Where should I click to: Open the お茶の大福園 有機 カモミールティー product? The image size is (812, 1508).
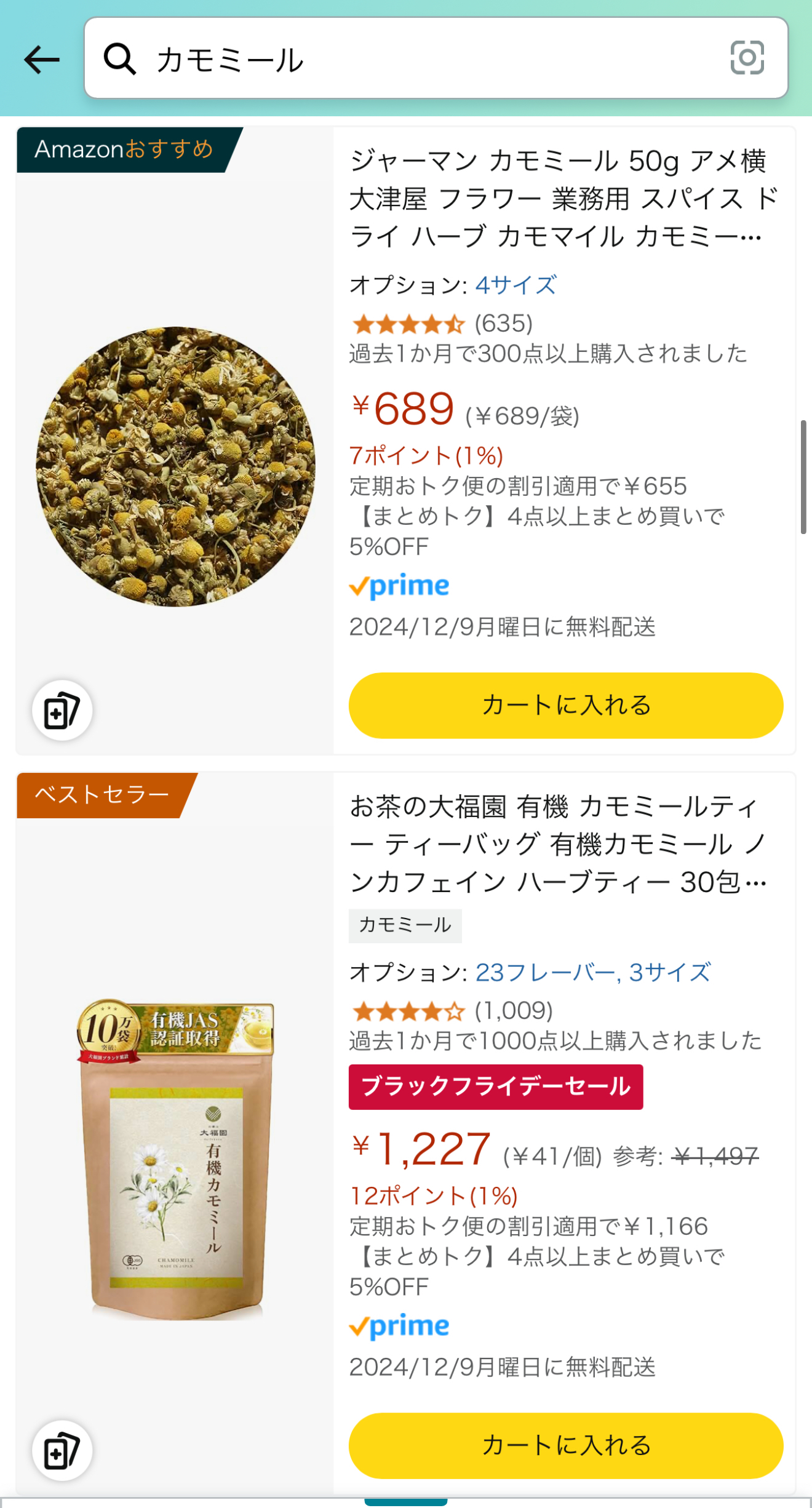tap(557, 844)
